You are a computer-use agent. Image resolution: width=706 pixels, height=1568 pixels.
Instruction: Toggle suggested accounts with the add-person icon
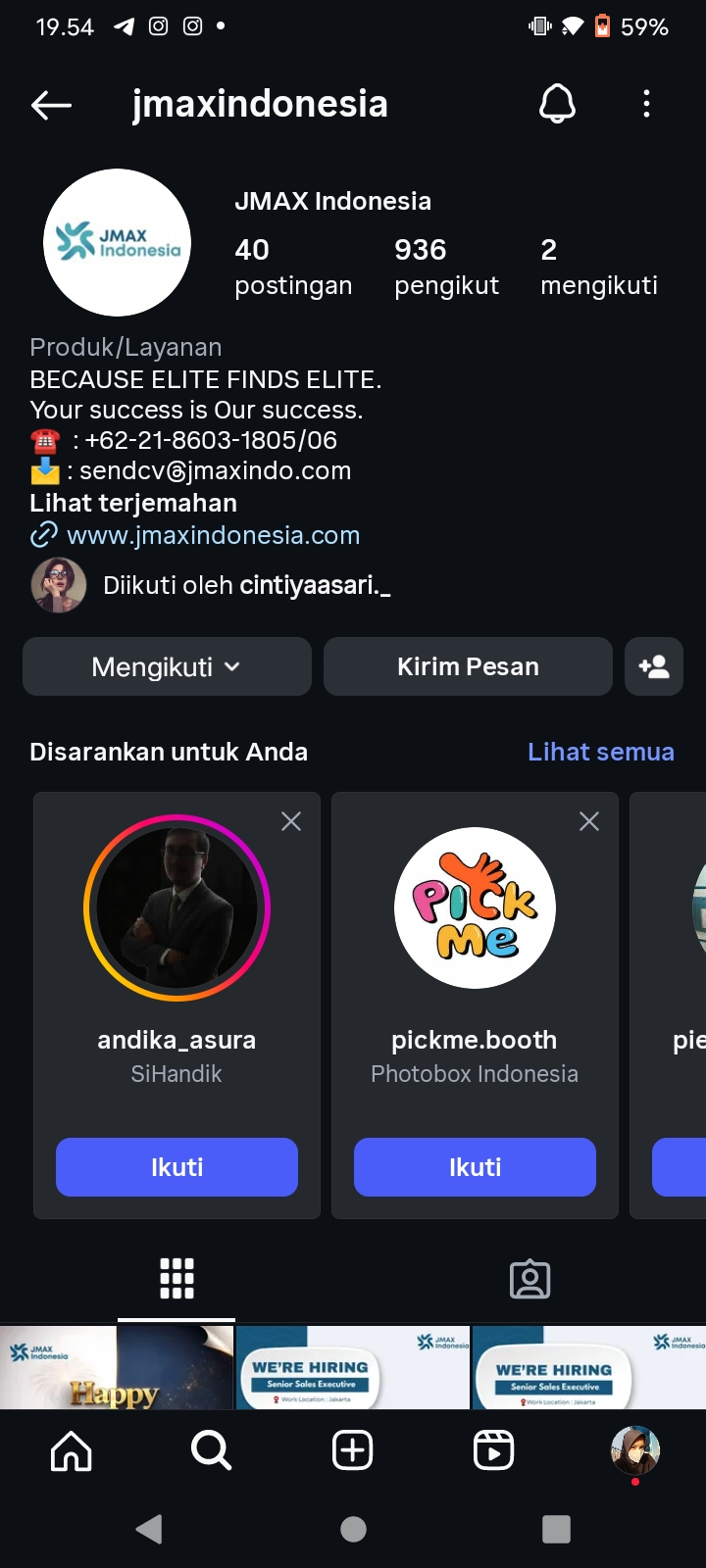(653, 666)
